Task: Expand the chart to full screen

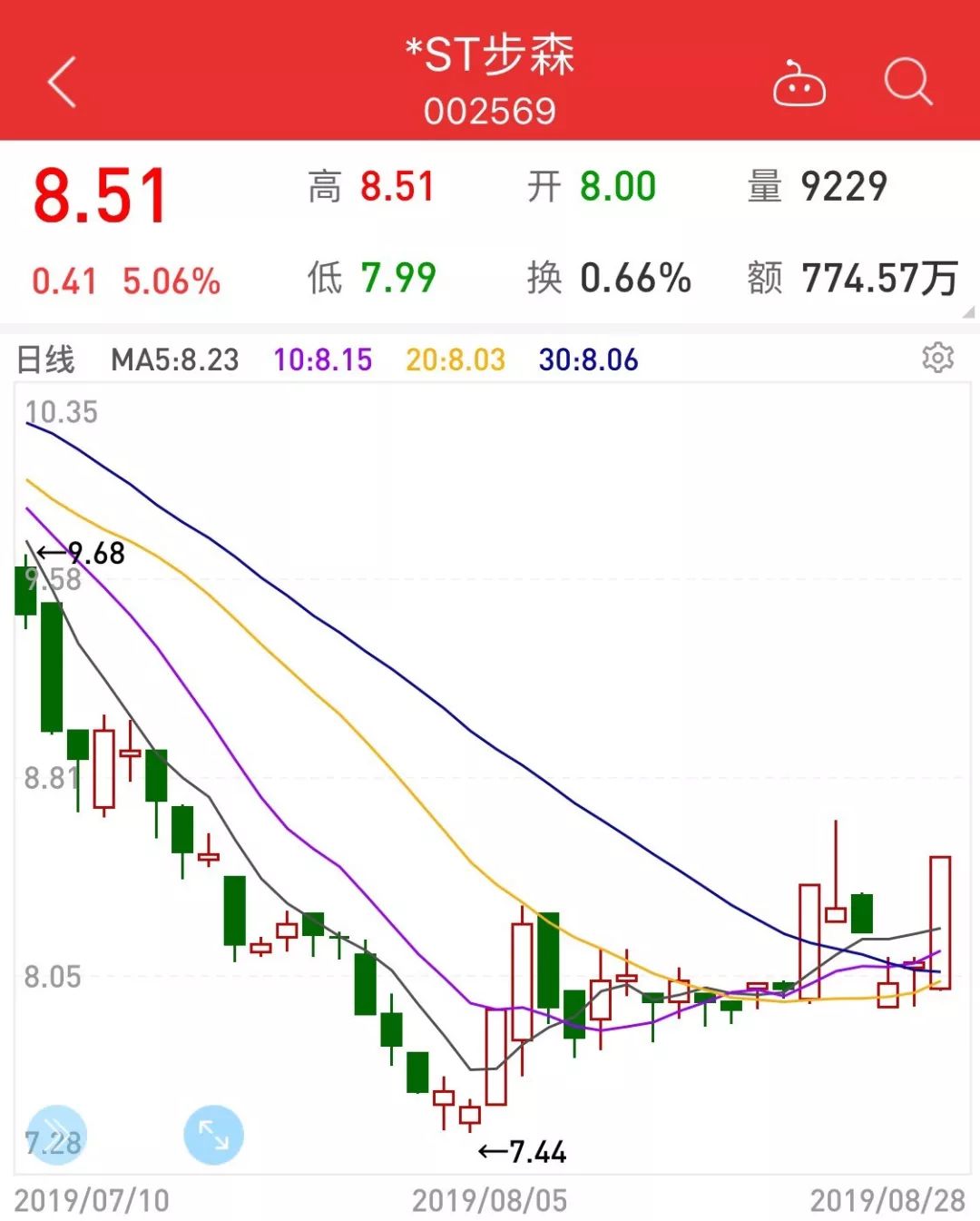Action: click(213, 1135)
